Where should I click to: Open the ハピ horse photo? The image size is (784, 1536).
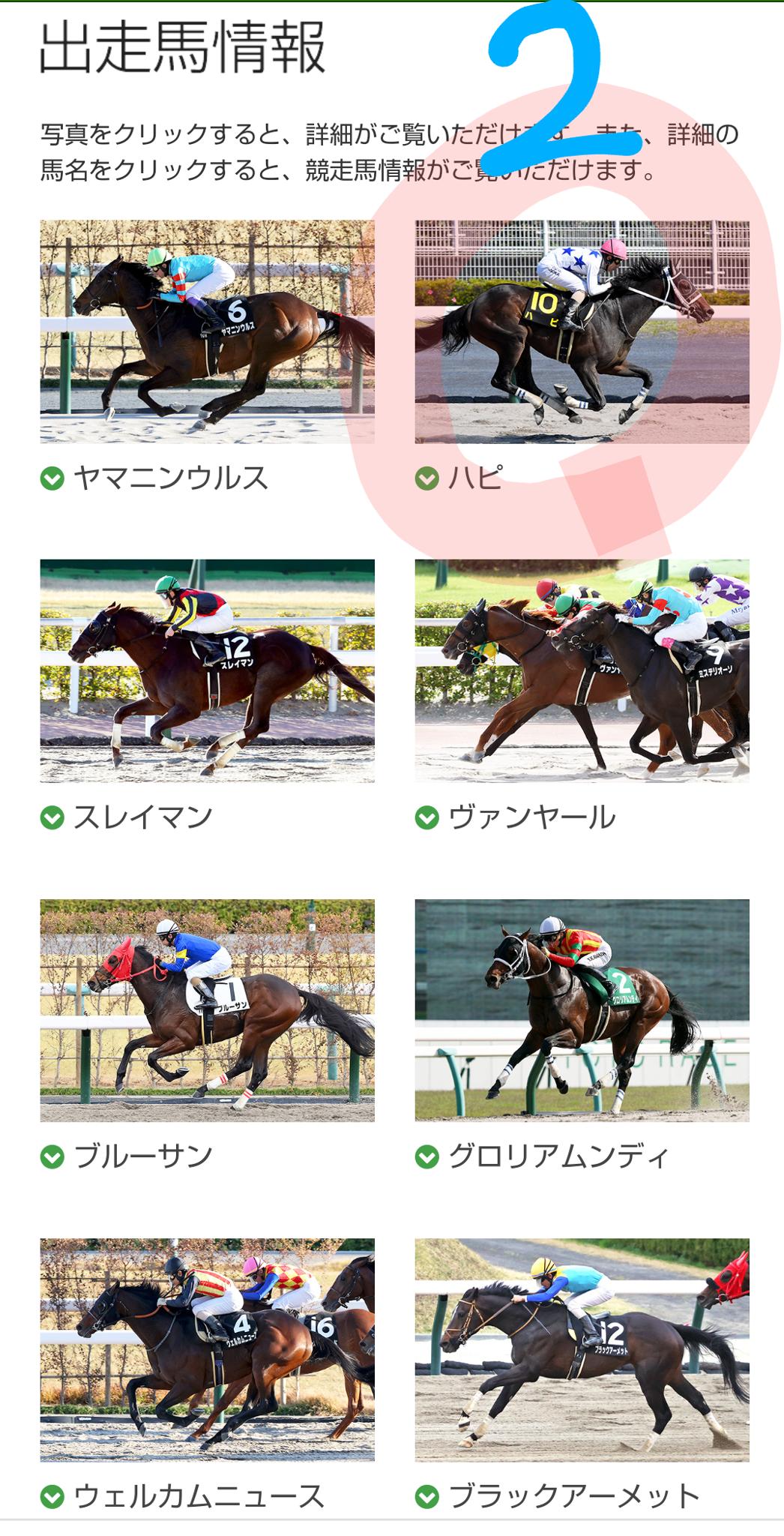coord(582,331)
